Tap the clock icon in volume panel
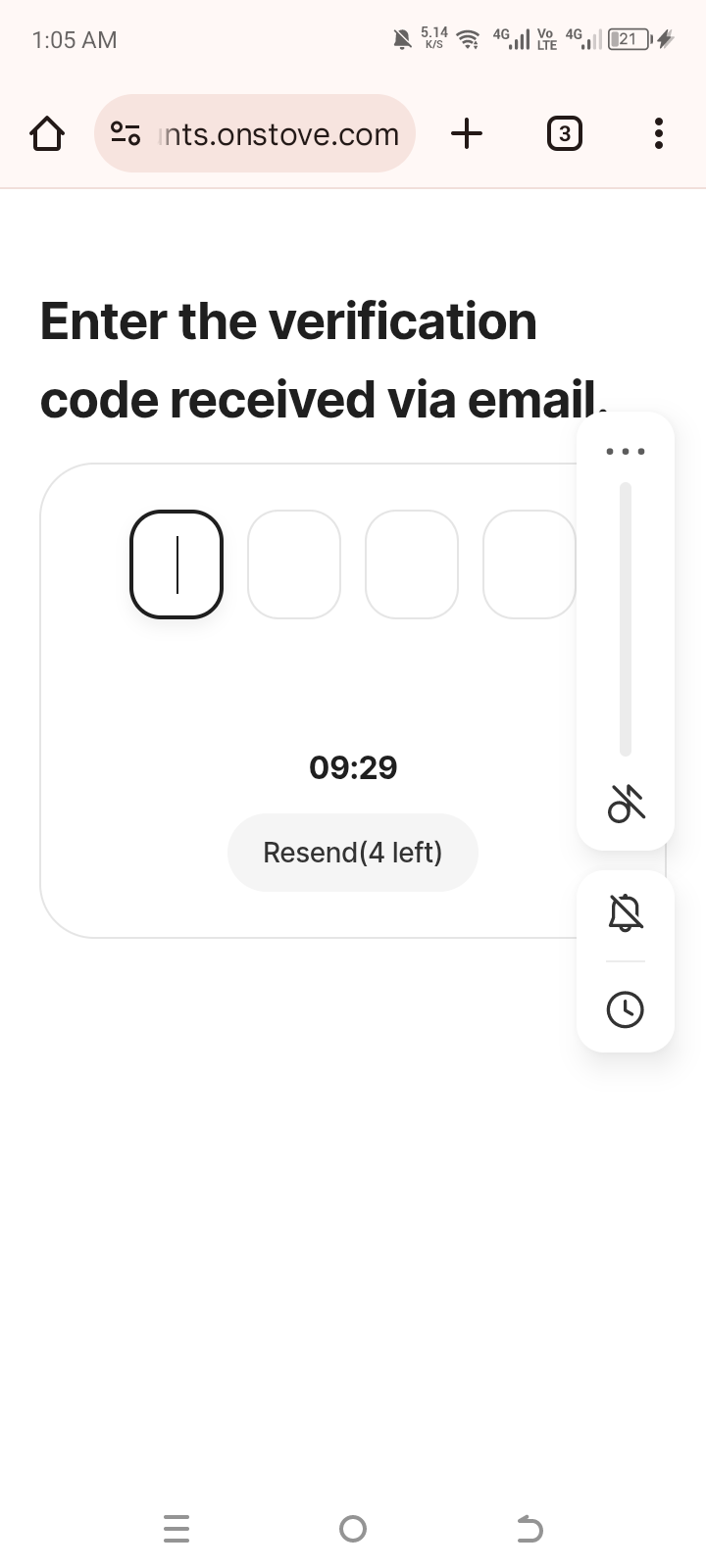Viewport: 706px width, 1568px height. click(626, 1009)
